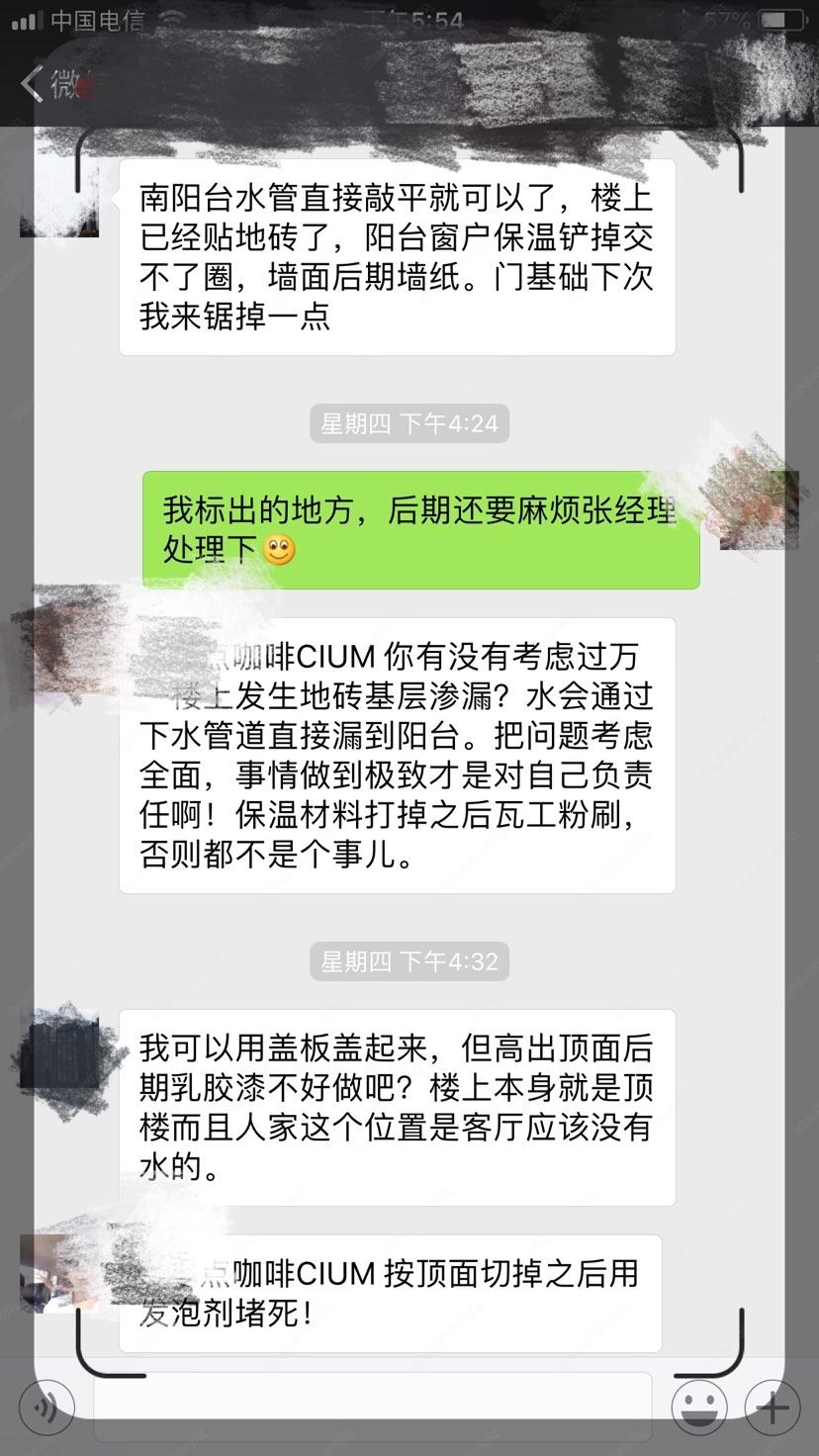Viewport: 819px width, 1456px height.
Task: Switch to voice message input
Action: click(x=46, y=1408)
